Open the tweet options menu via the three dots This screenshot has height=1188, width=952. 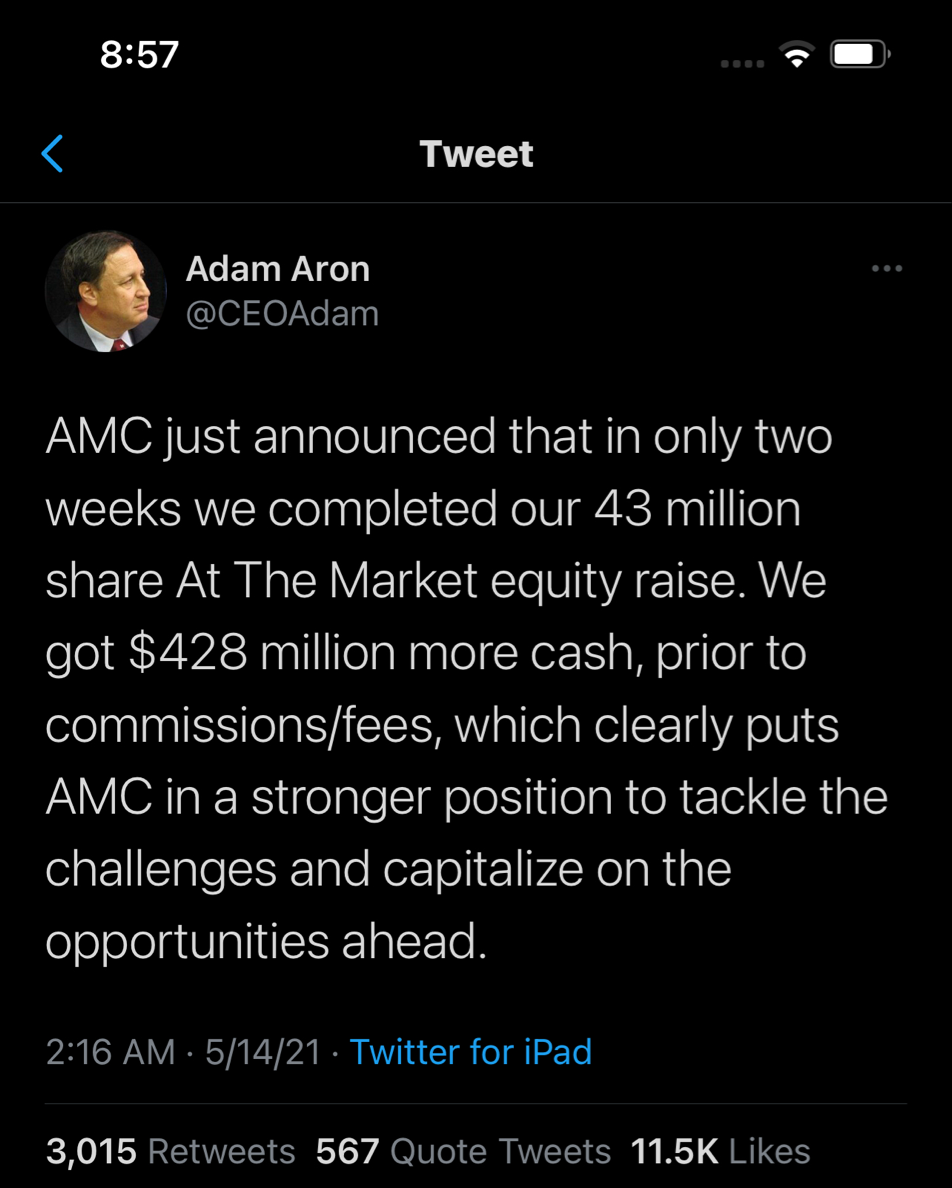pos(888,268)
